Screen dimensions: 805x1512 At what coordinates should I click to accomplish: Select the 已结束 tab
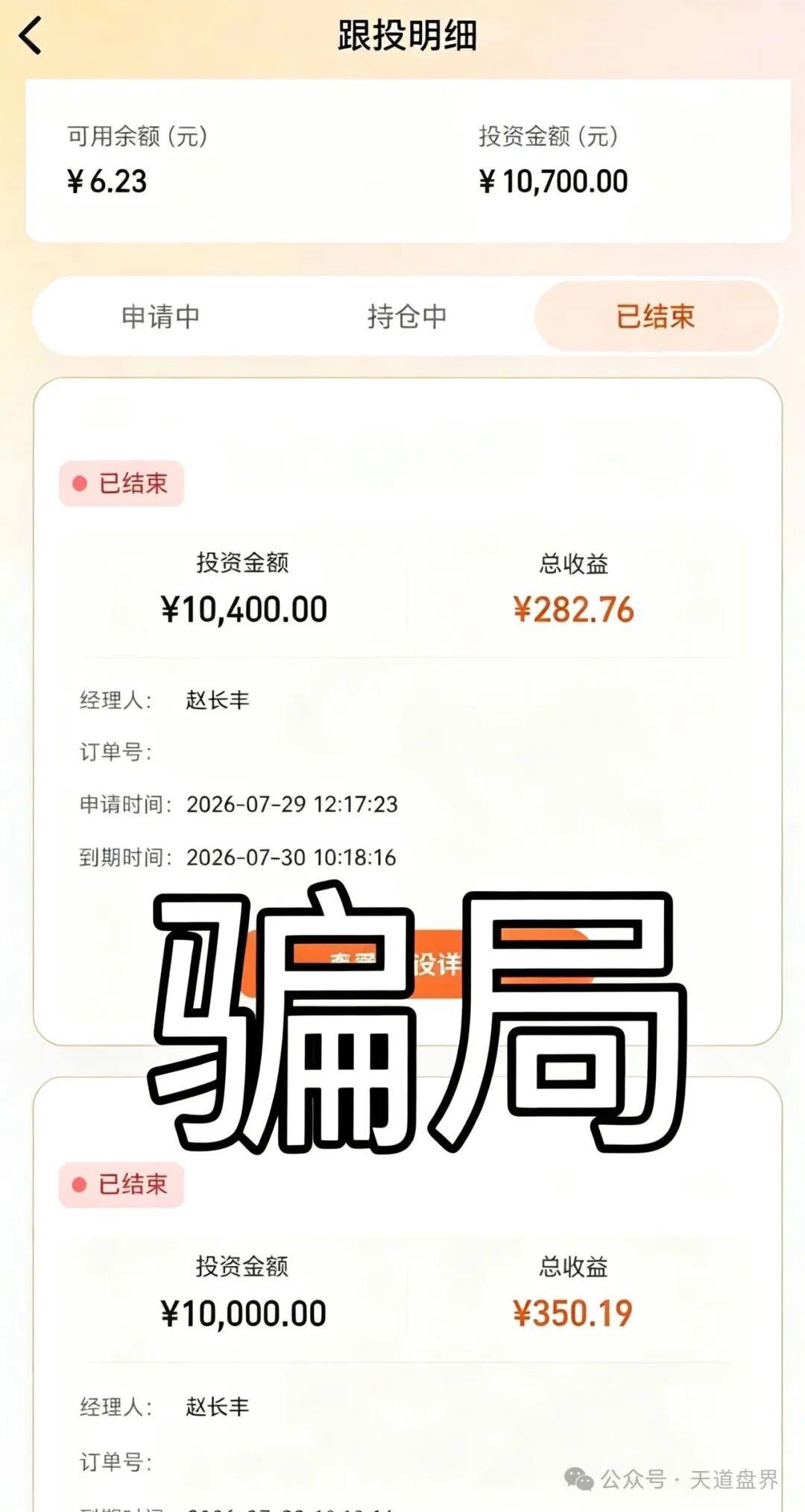656,317
